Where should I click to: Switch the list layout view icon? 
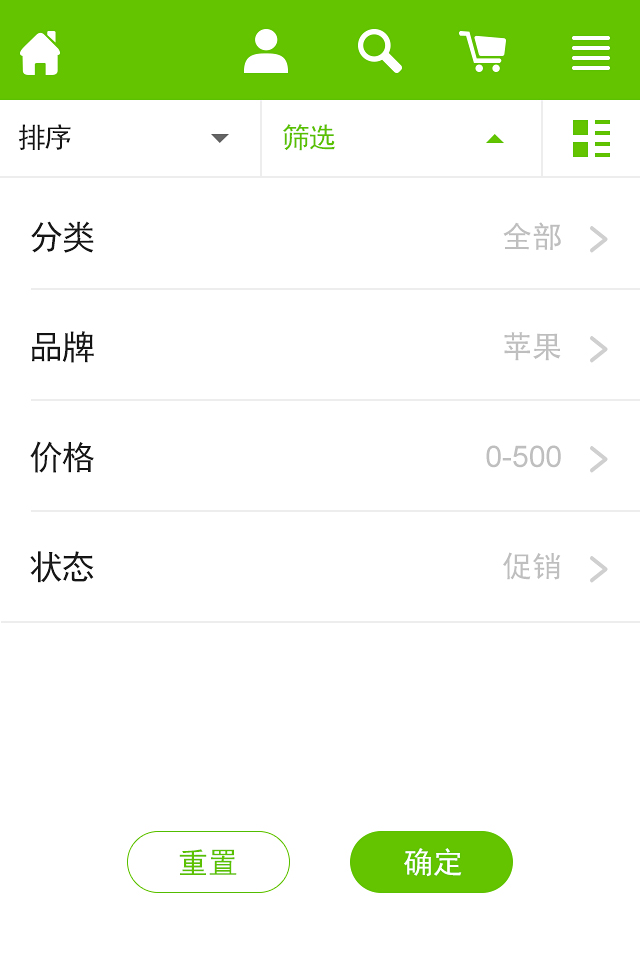[x=591, y=138]
